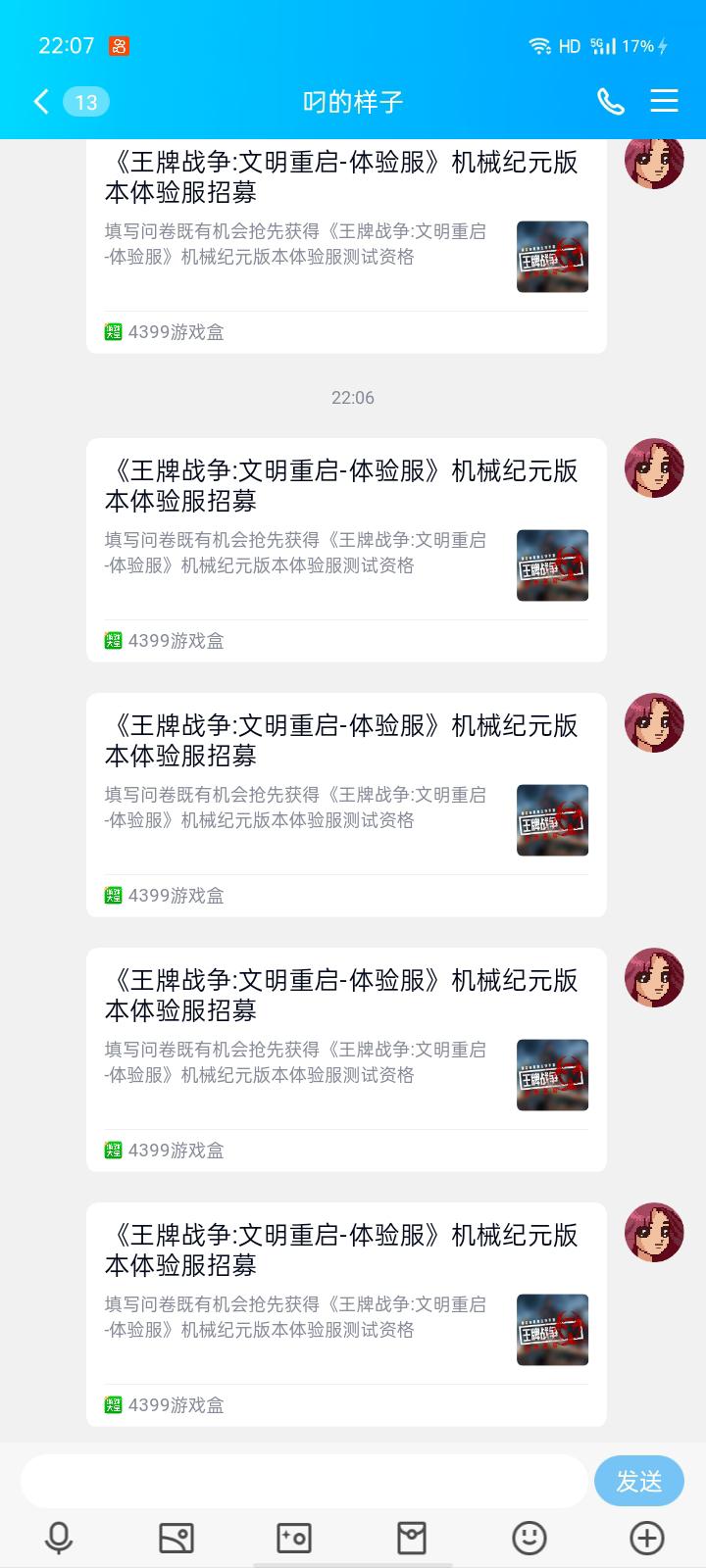This screenshot has width=706, height=1568.
Task: Start a voice call with this contact
Action: [610, 101]
